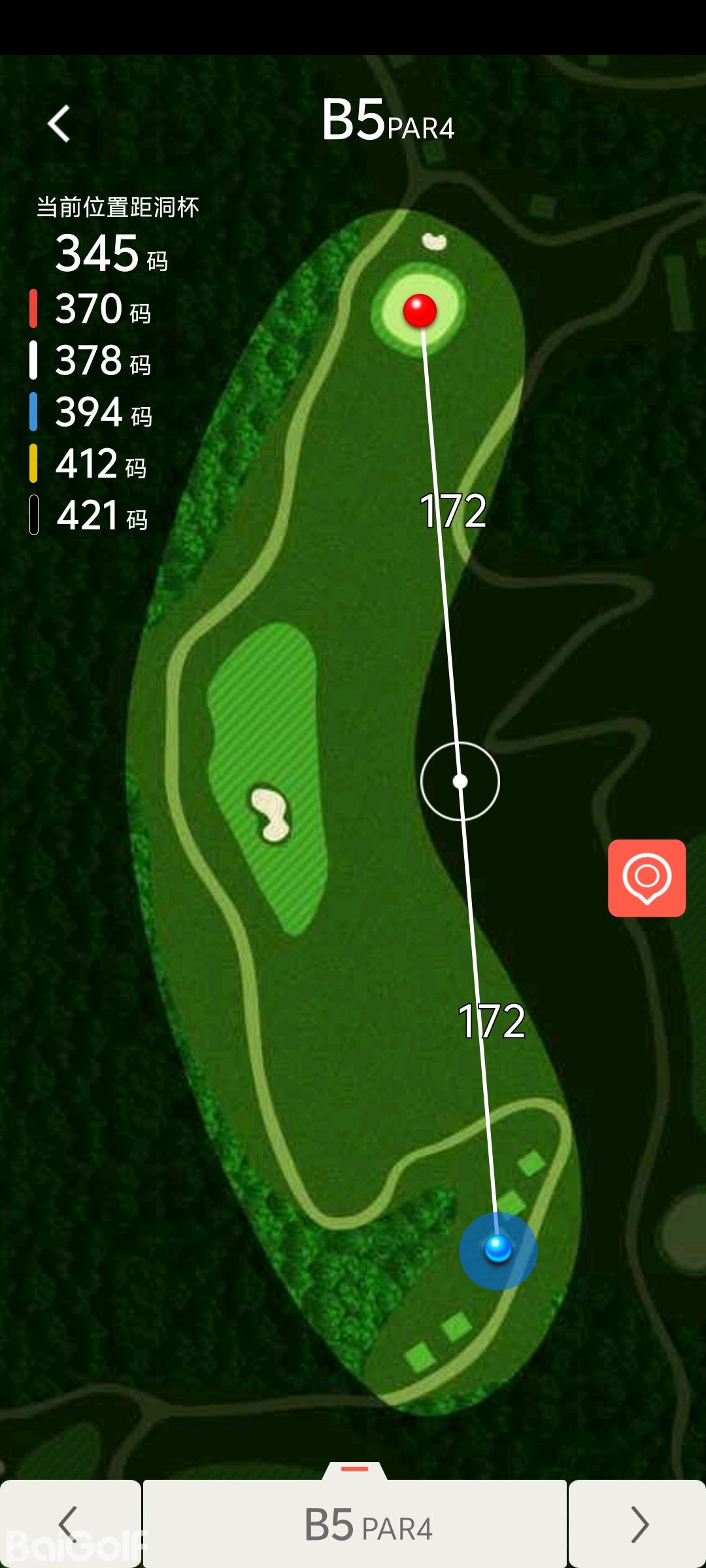Go to the next hole
Image resolution: width=706 pixels, height=1568 pixels.
[638, 1524]
